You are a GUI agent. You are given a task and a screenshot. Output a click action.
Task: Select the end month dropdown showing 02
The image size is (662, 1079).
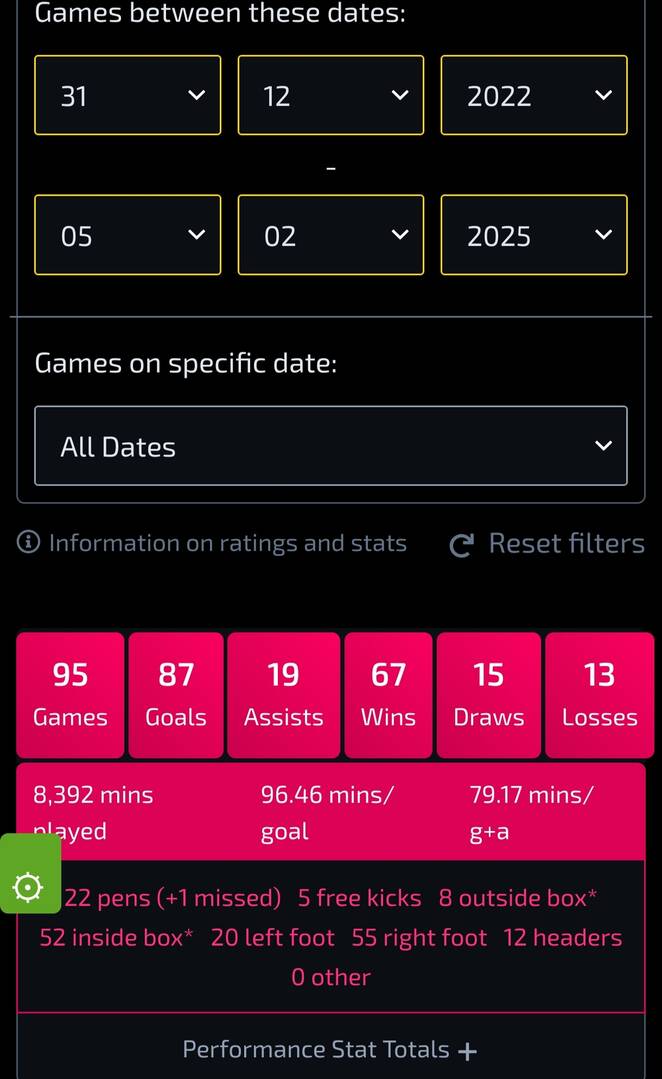click(x=330, y=235)
